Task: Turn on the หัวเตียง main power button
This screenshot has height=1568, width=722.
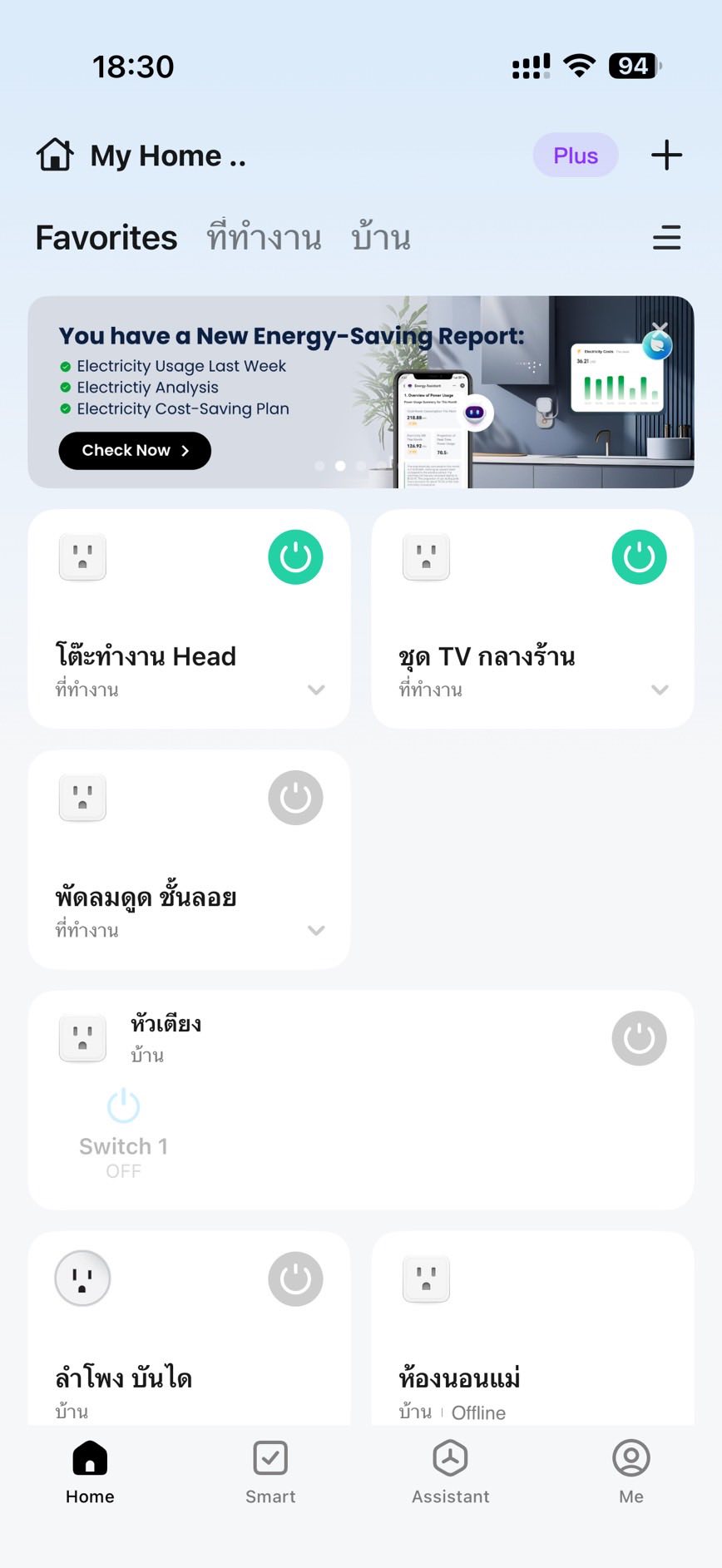Action: [x=639, y=1038]
